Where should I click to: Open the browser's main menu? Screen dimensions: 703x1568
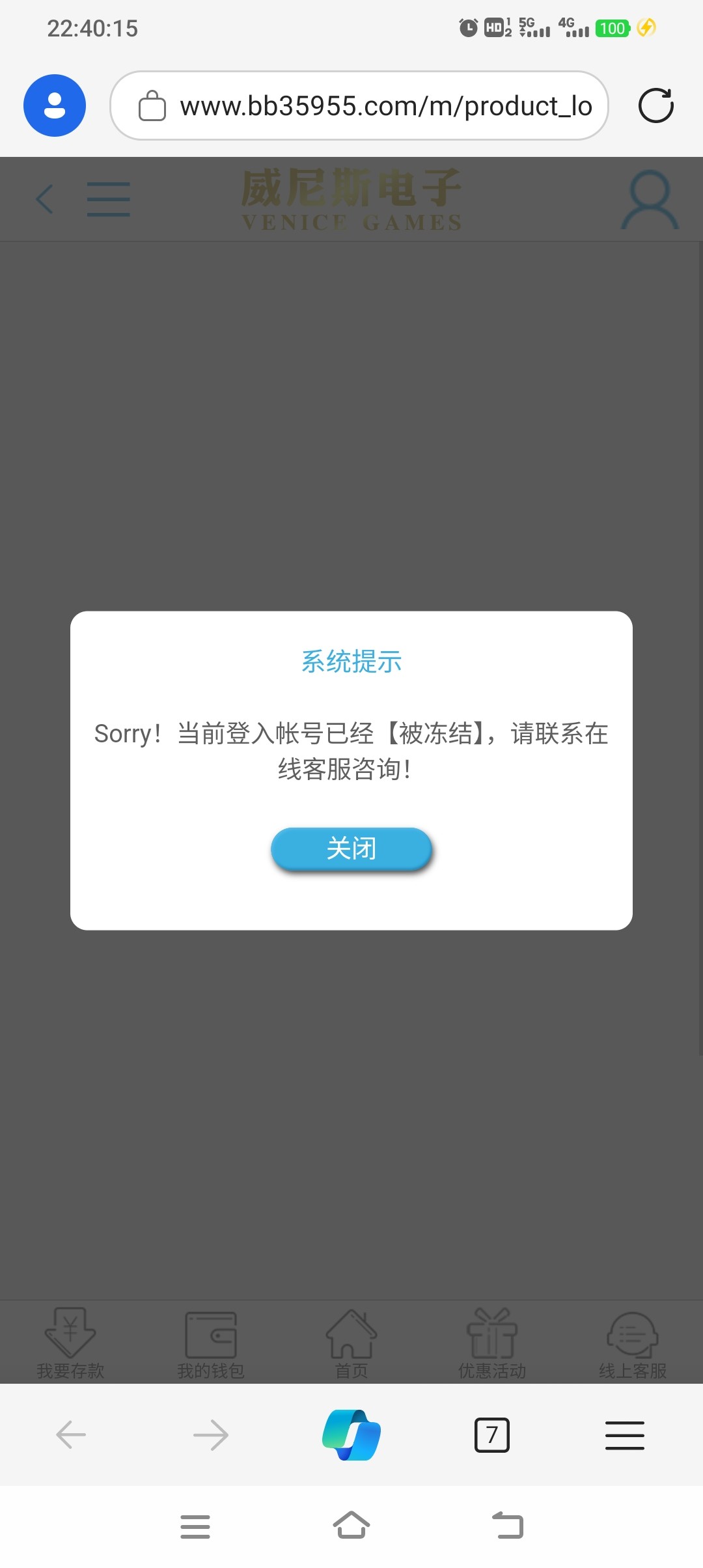[x=625, y=1435]
